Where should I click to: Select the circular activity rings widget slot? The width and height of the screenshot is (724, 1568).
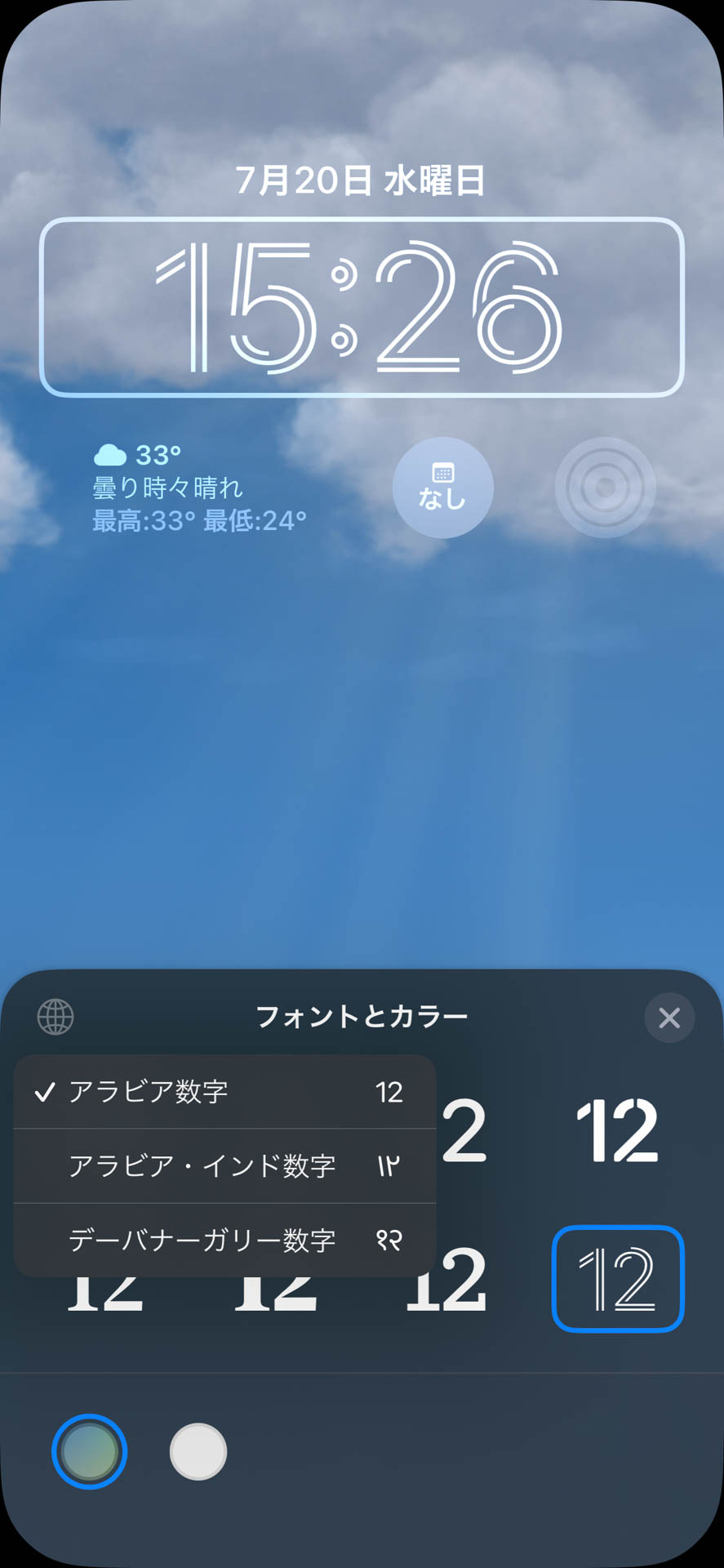click(604, 488)
